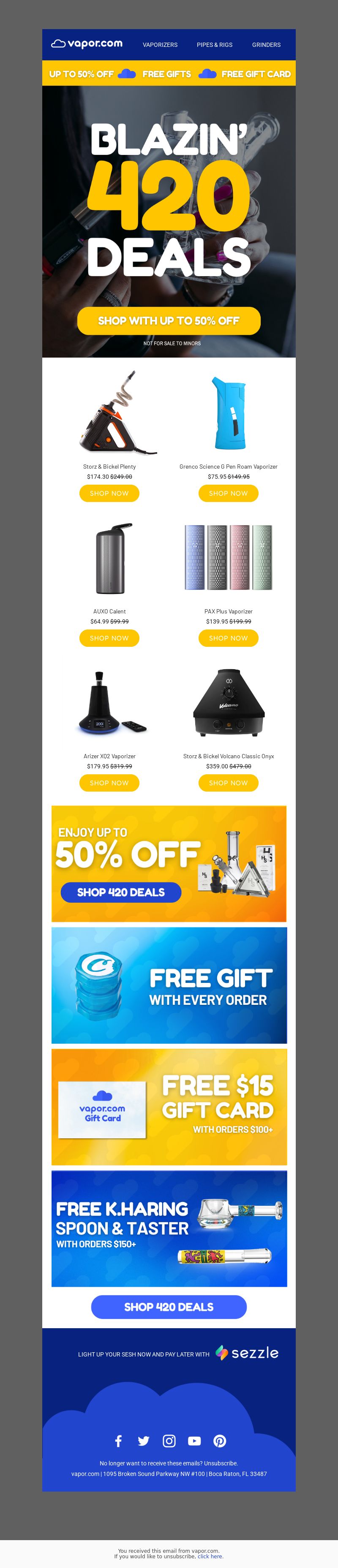Shop now for Volcano Classic Onyx
338x1568 pixels.
pyautogui.click(x=229, y=783)
